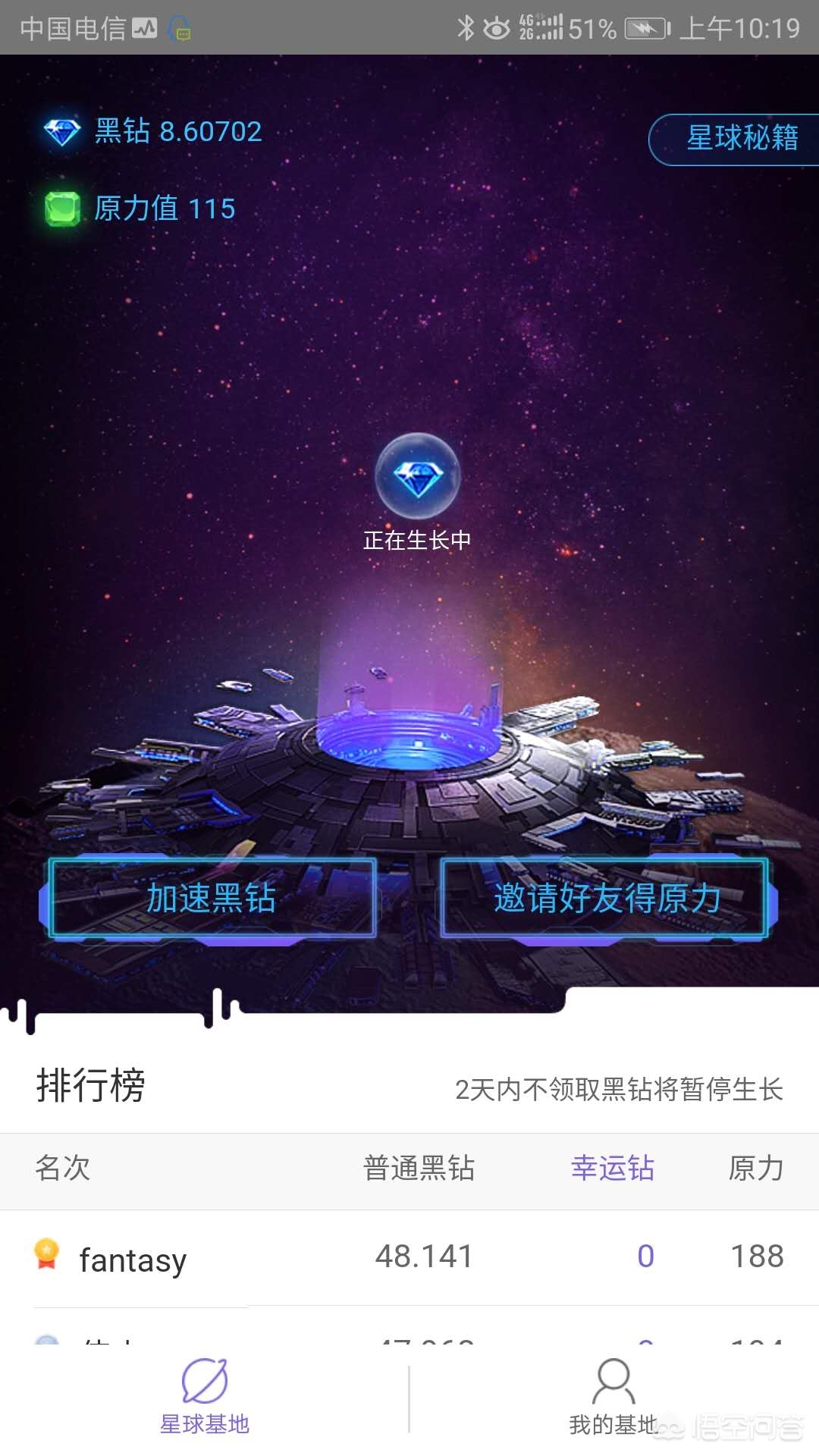
Task: Open the 星球秘籍 guide
Action: (739, 139)
